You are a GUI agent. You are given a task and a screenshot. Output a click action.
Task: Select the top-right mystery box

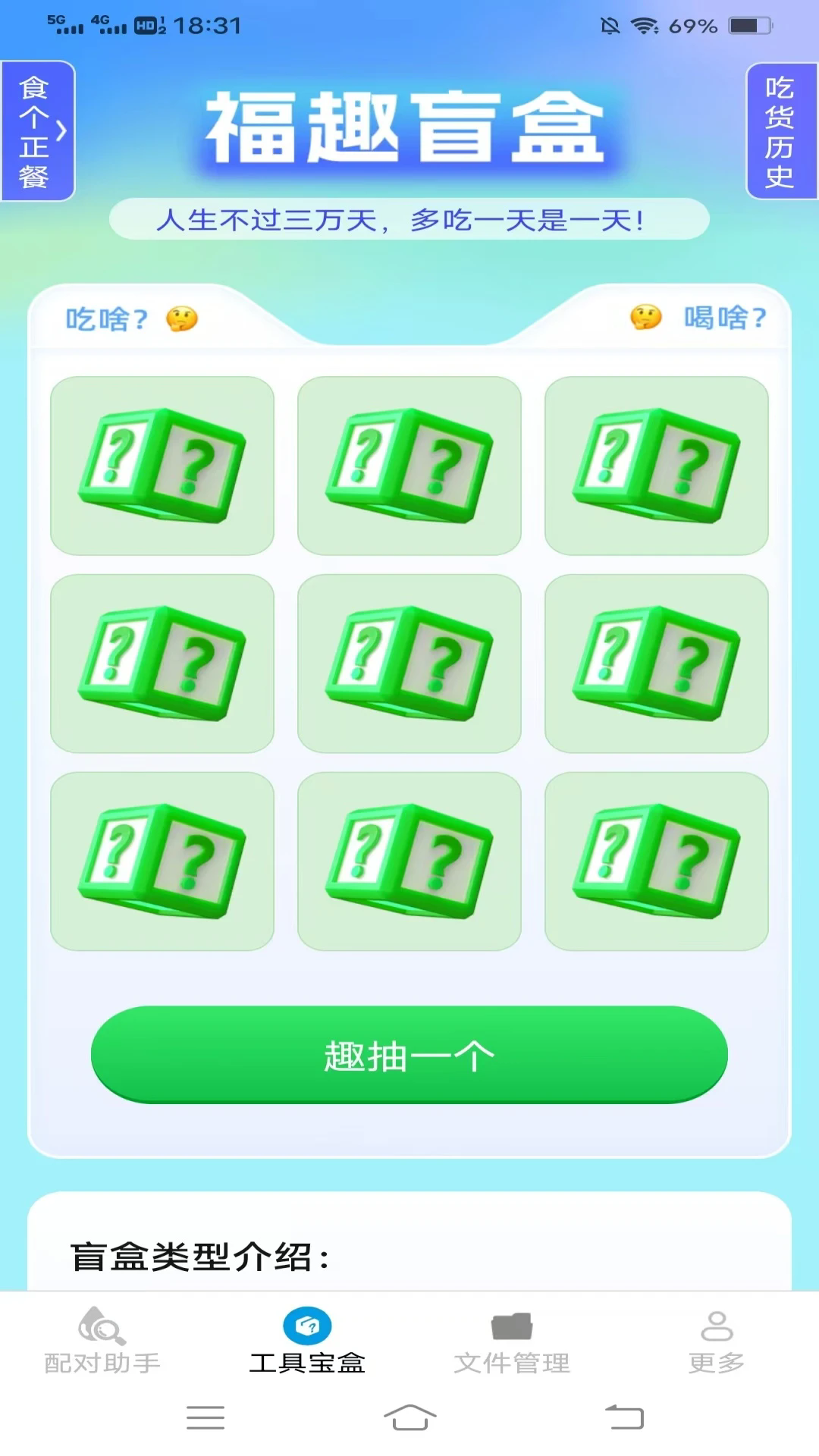tap(657, 466)
